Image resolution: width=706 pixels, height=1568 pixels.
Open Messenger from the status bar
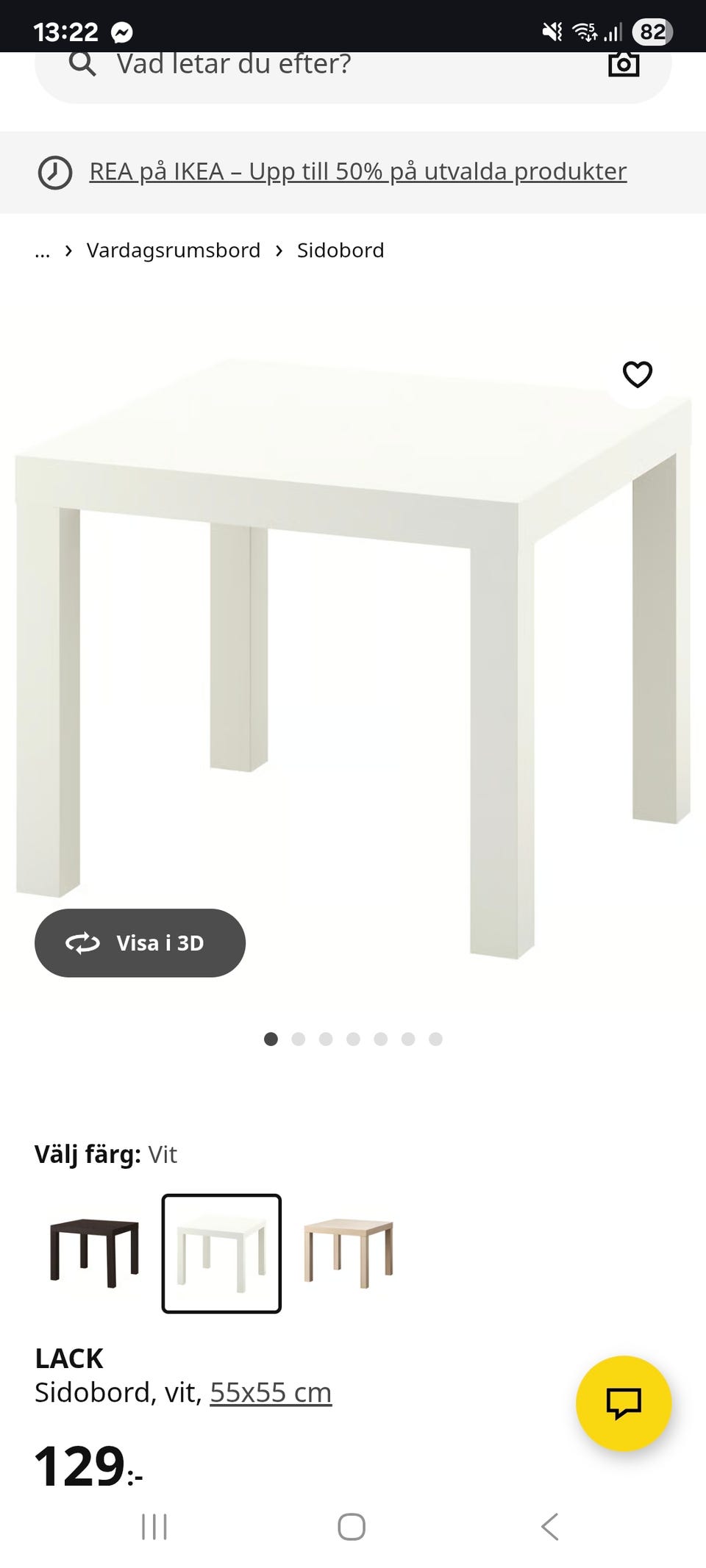click(x=122, y=32)
